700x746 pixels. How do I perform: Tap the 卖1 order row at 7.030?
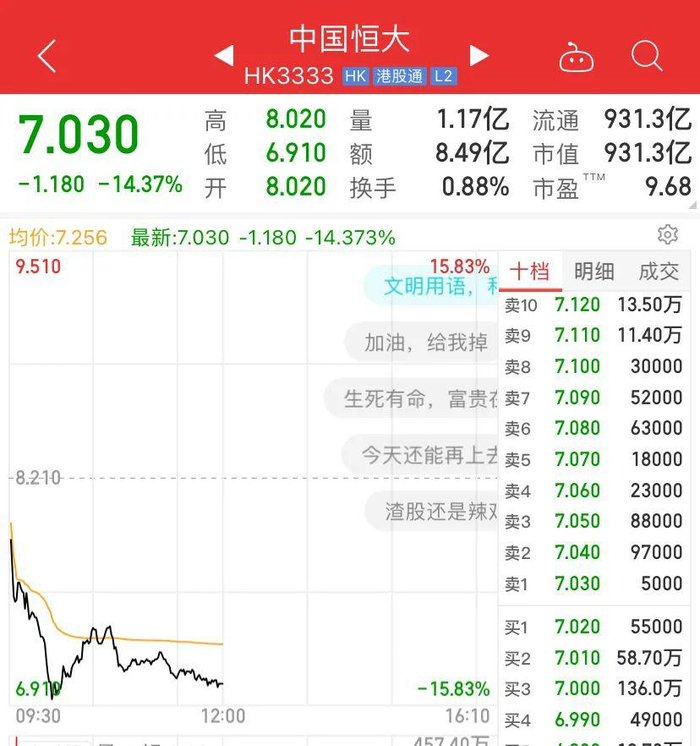click(594, 584)
